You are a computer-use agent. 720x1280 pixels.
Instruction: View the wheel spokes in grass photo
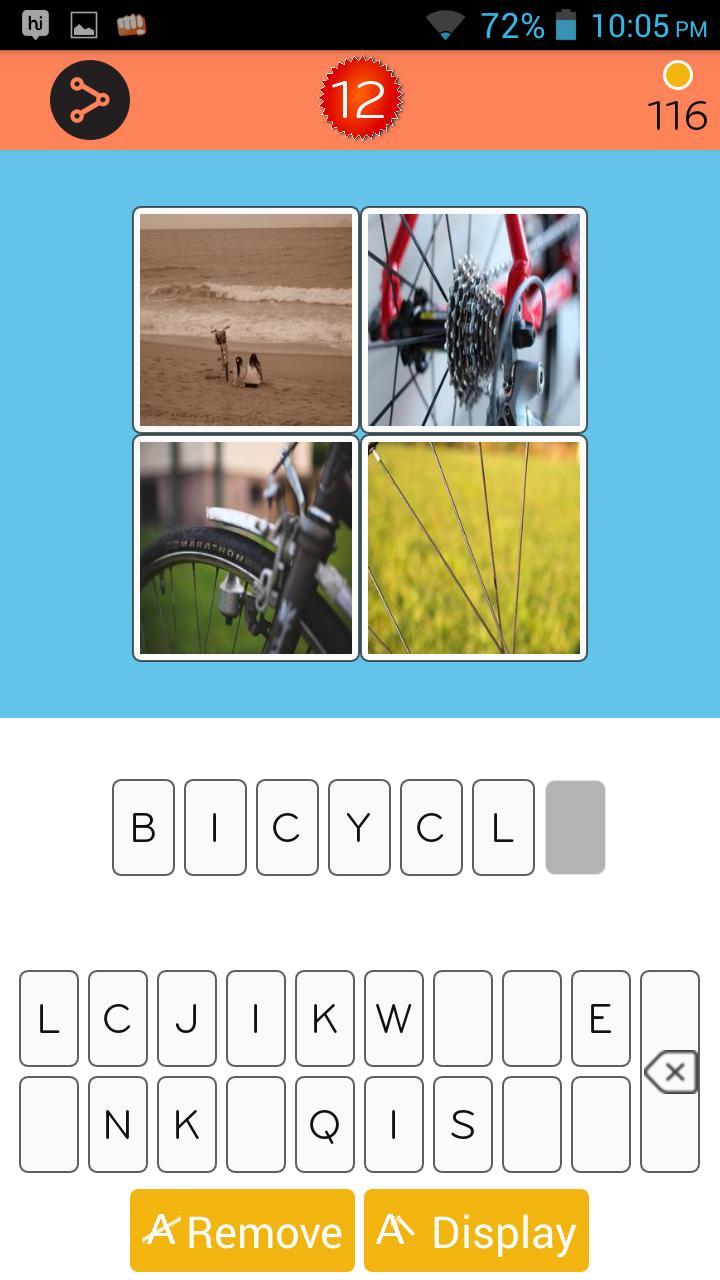473,548
